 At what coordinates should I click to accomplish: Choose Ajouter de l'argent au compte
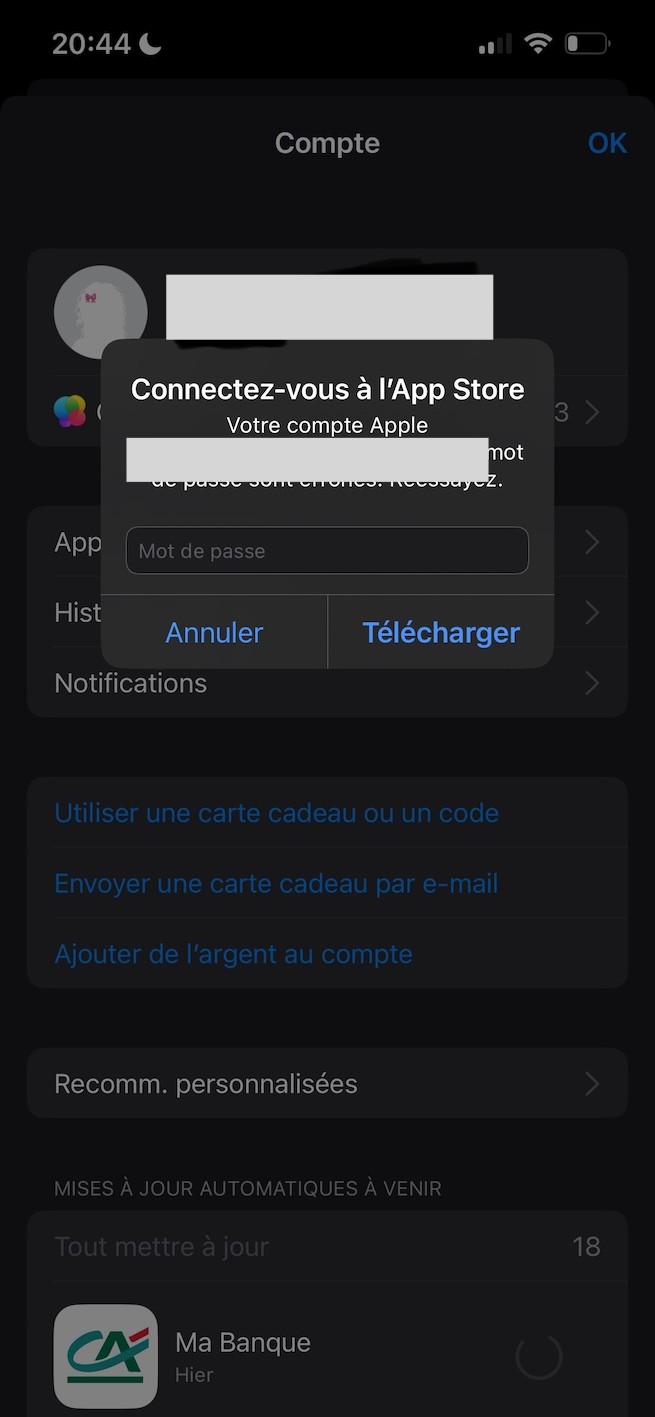(x=233, y=954)
